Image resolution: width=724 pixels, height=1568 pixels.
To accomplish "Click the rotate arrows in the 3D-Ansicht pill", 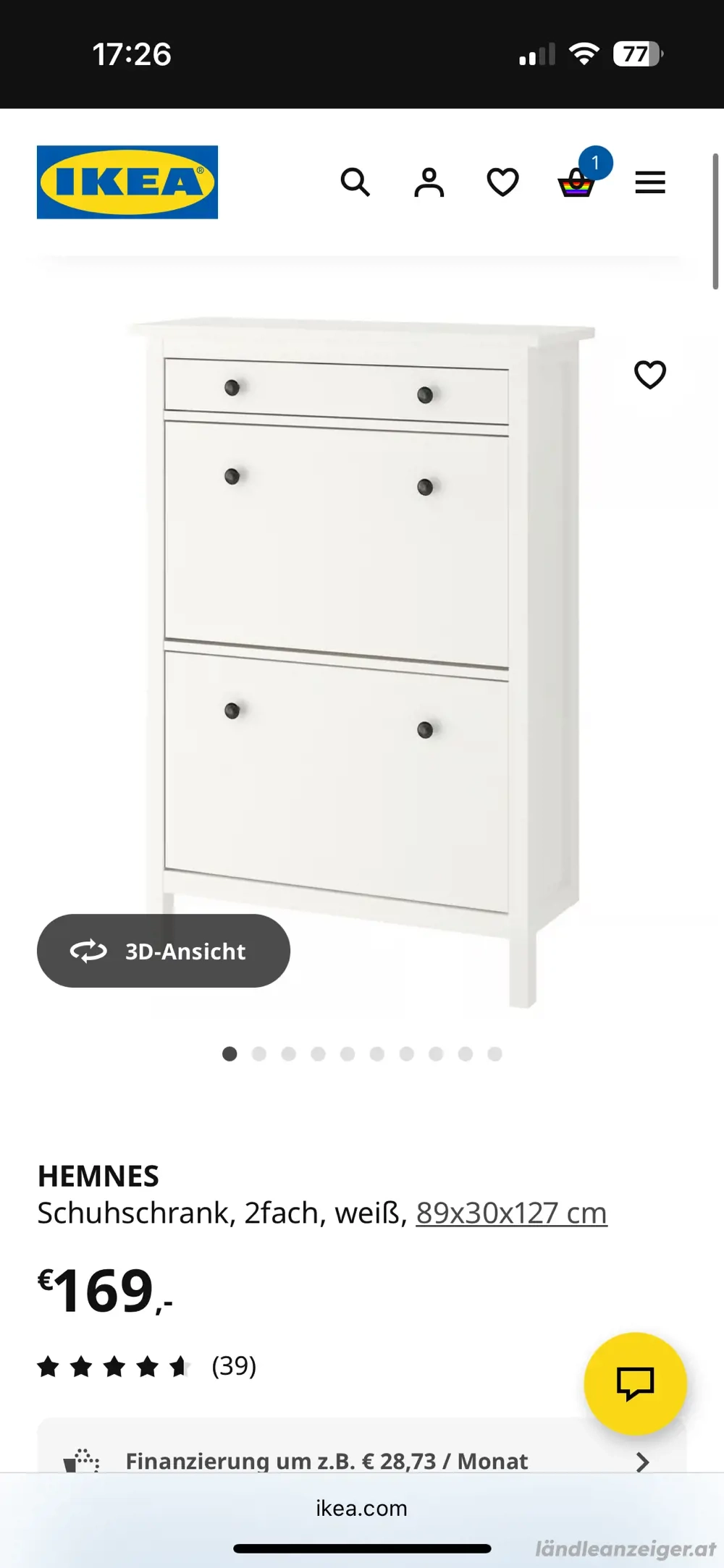I will tap(88, 951).
